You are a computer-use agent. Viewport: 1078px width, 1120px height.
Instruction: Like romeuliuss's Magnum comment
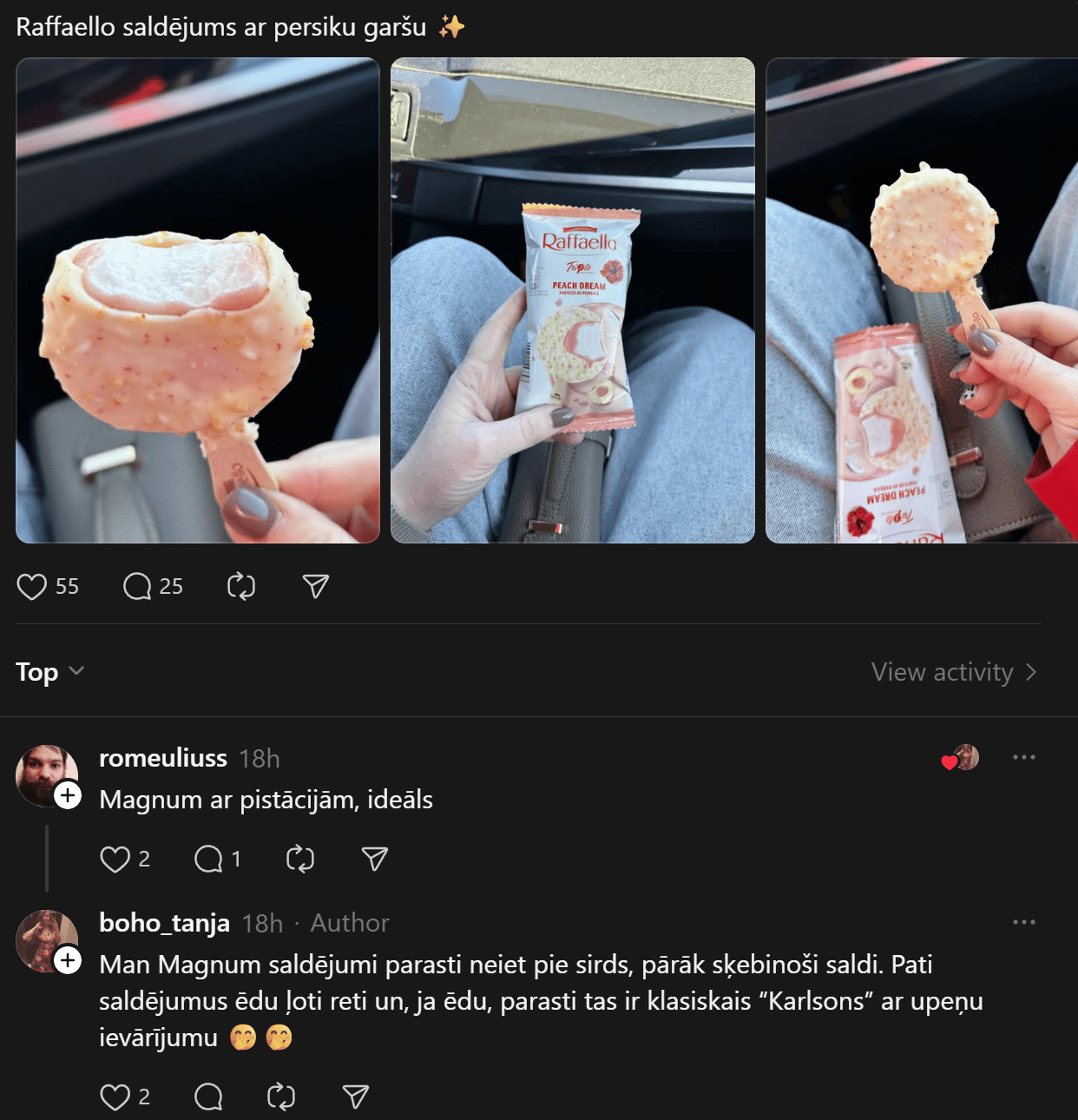[x=115, y=860]
